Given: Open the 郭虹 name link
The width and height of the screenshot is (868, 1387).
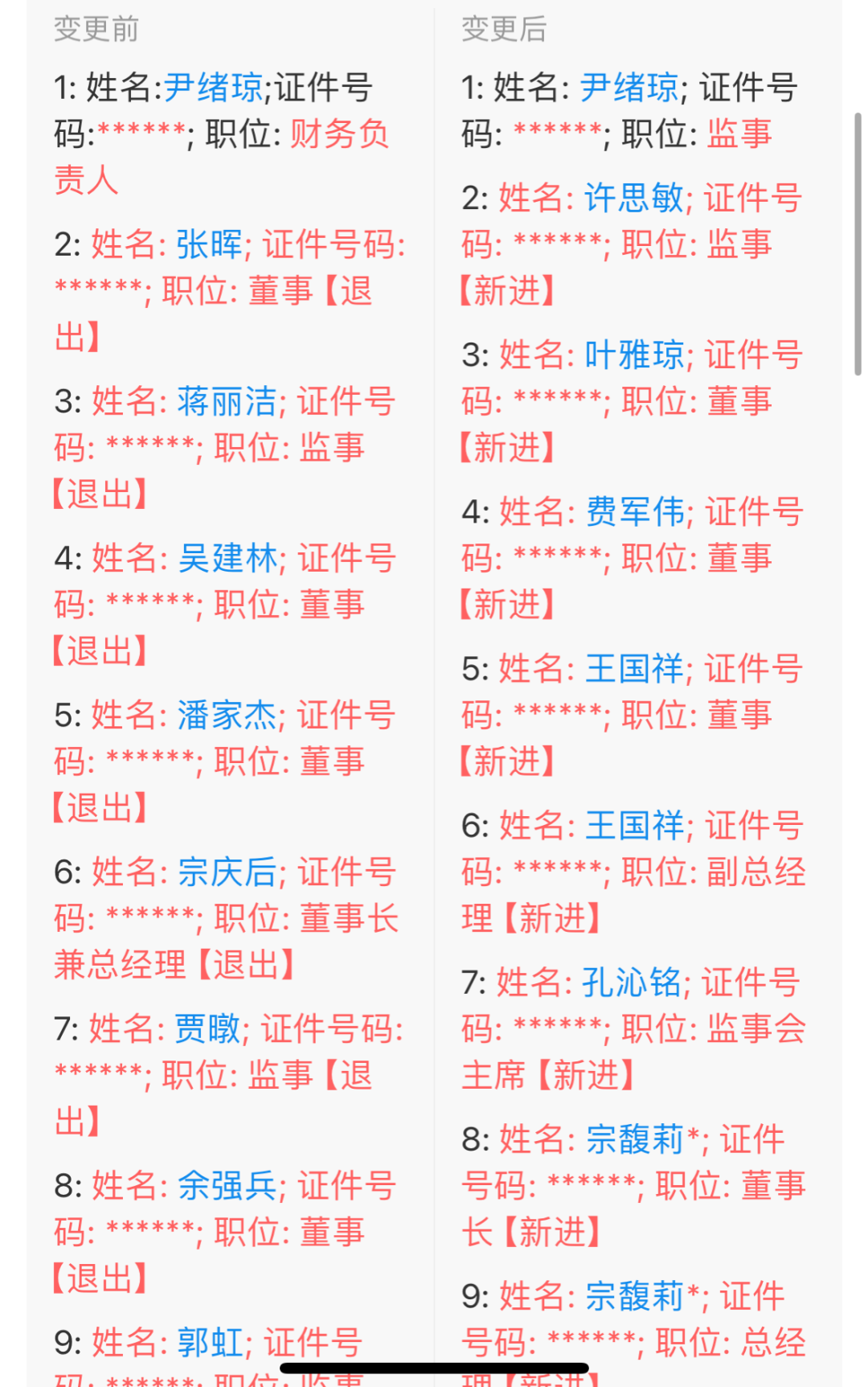Looking at the screenshot, I should 210,1342.
